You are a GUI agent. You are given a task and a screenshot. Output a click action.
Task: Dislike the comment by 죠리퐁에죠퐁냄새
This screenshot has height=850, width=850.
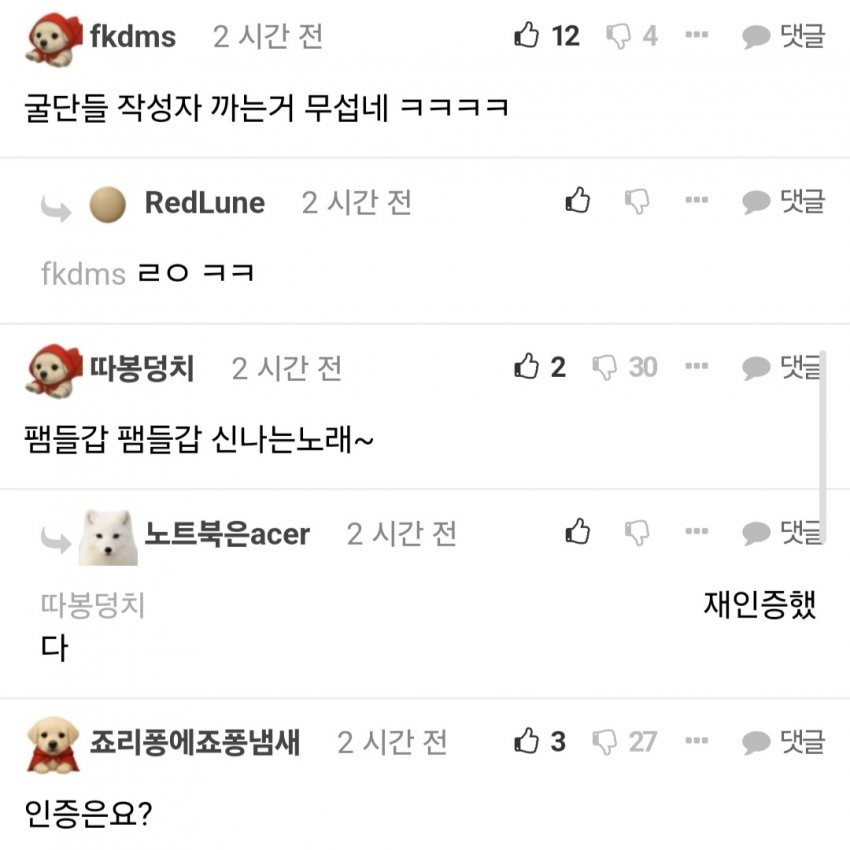[x=606, y=742]
